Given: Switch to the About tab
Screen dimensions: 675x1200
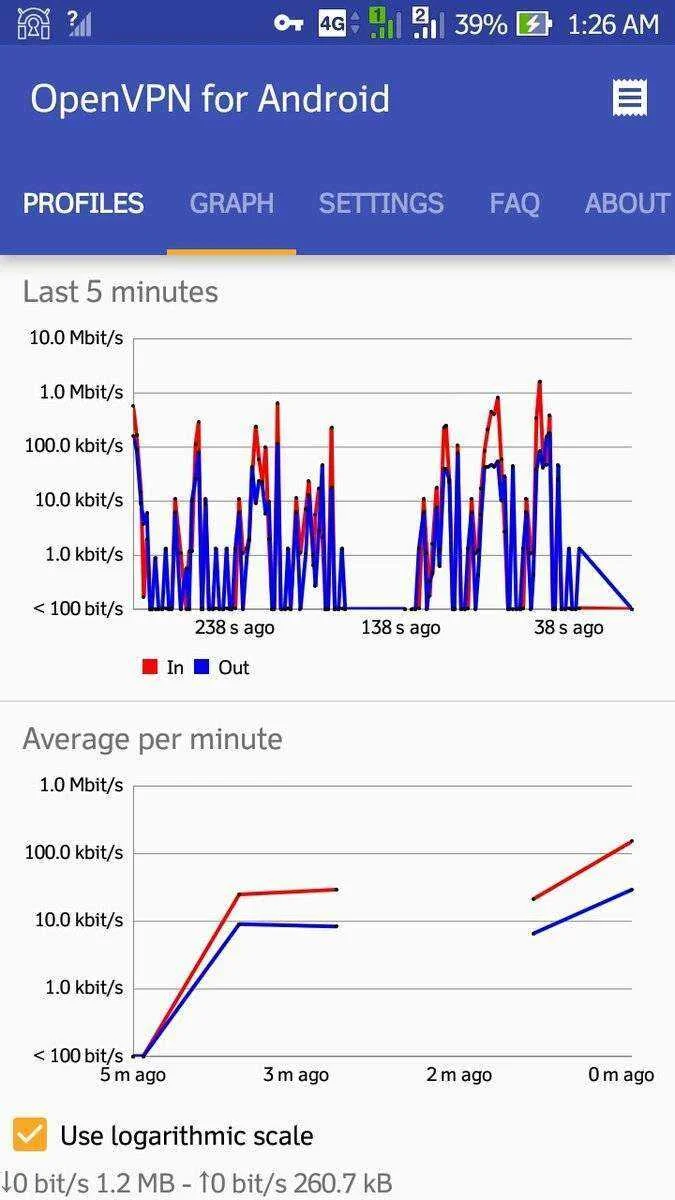Looking at the screenshot, I should click(x=627, y=203).
